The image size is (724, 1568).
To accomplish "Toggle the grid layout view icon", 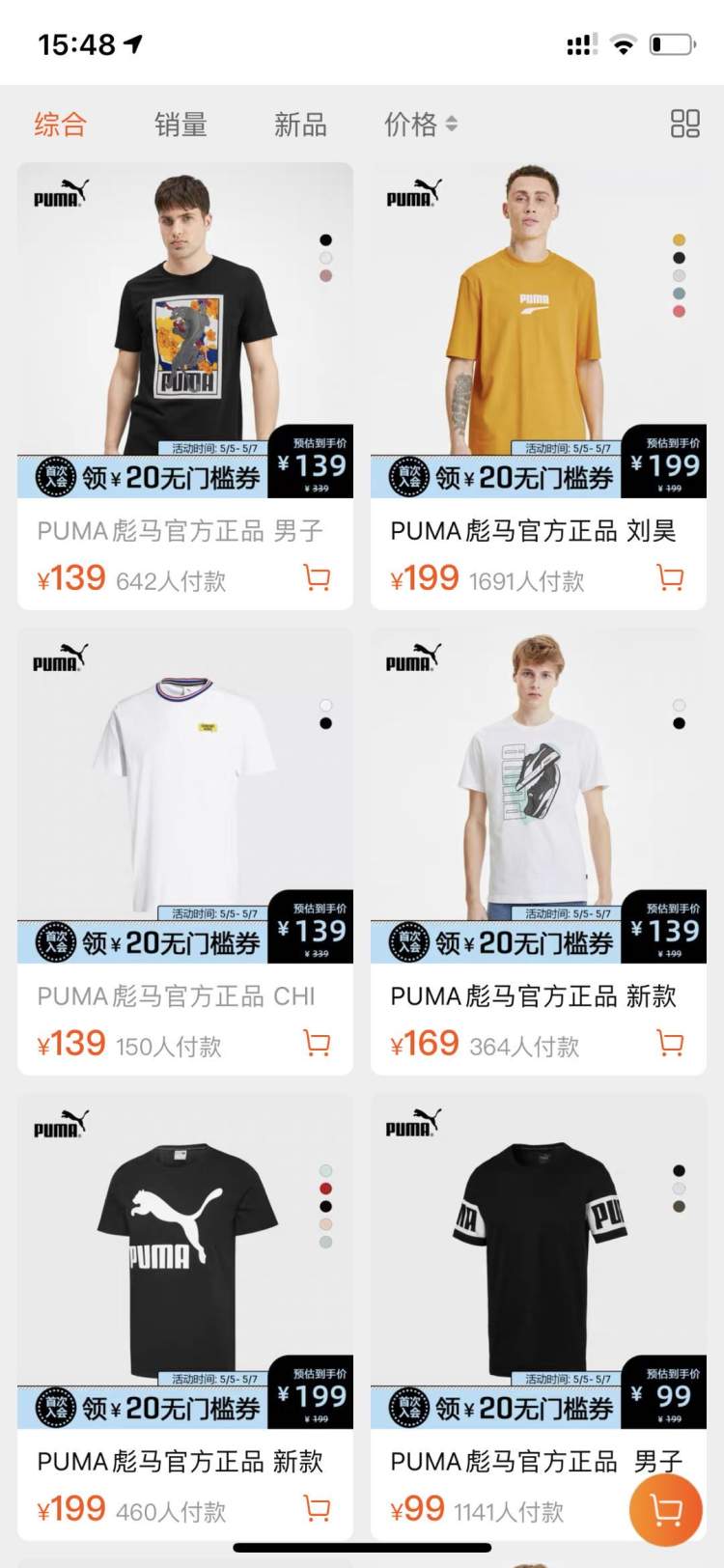I will coord(684,124).
